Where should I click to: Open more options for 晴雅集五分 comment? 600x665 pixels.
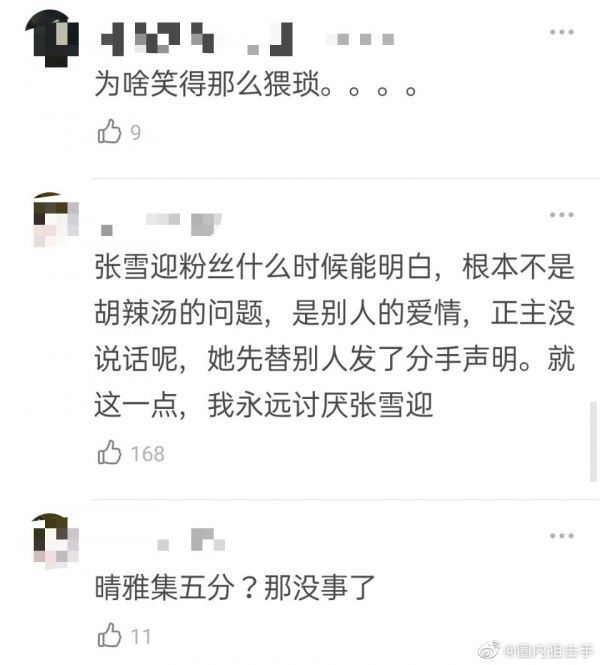pyautogui.click(x=561, y=537)
